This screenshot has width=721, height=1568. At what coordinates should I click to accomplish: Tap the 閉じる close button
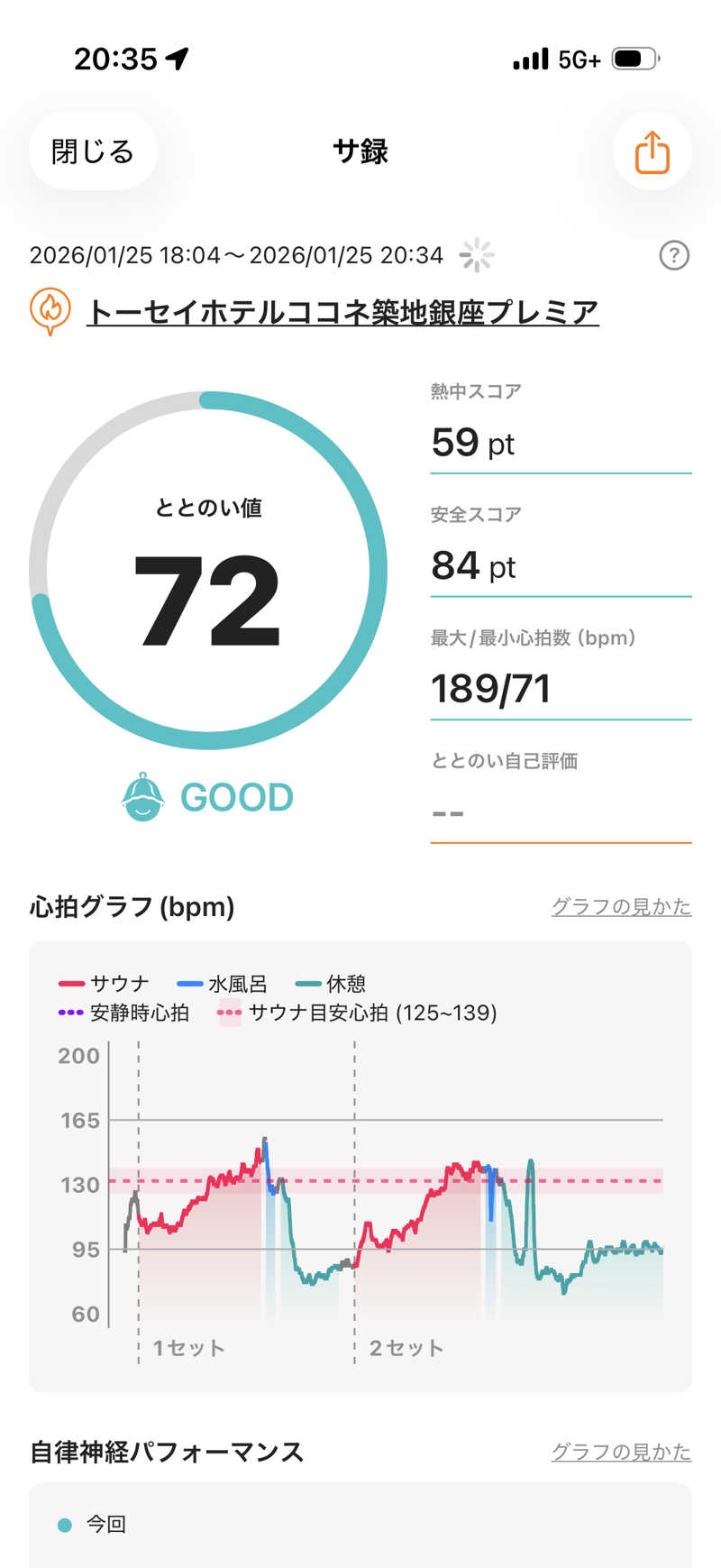click(x=93, y=151)
